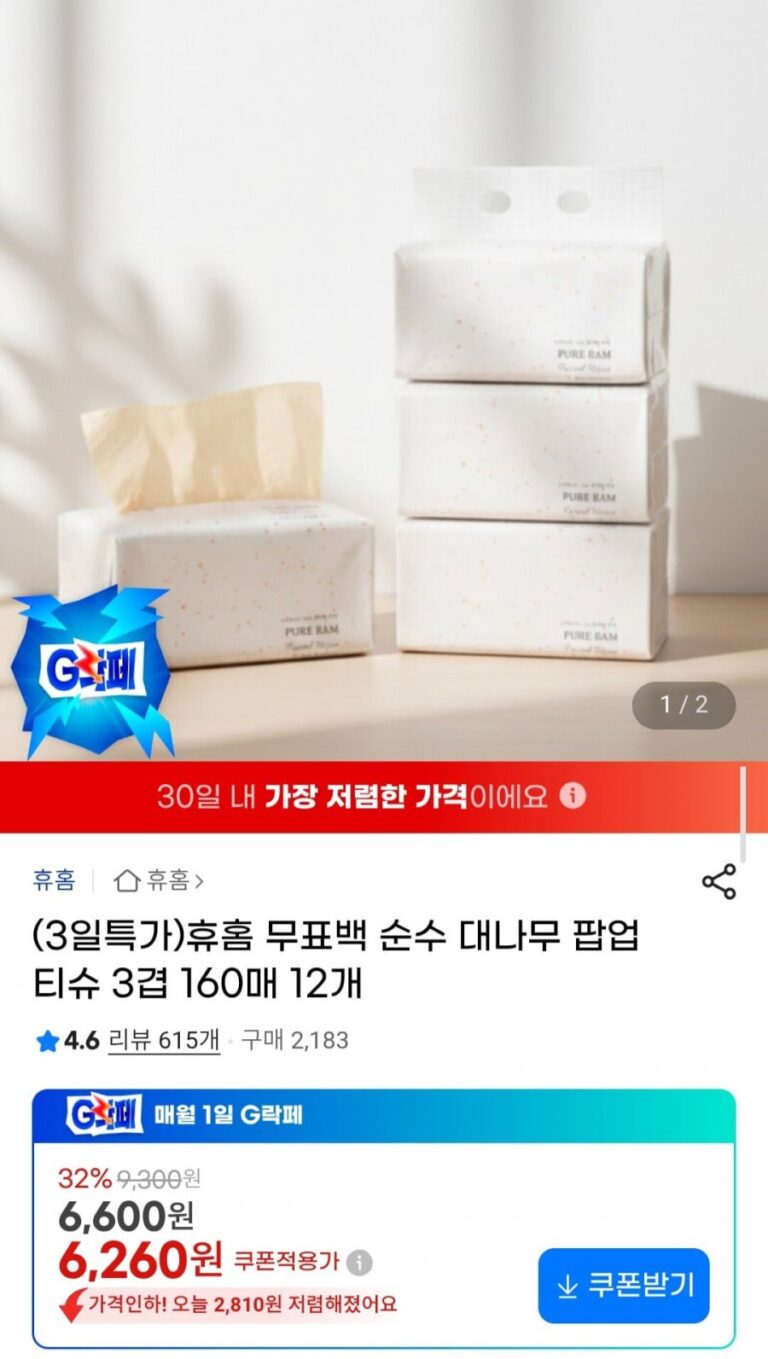Open the 매월 1일 G락페 promotion banner

coord(384,1115)
